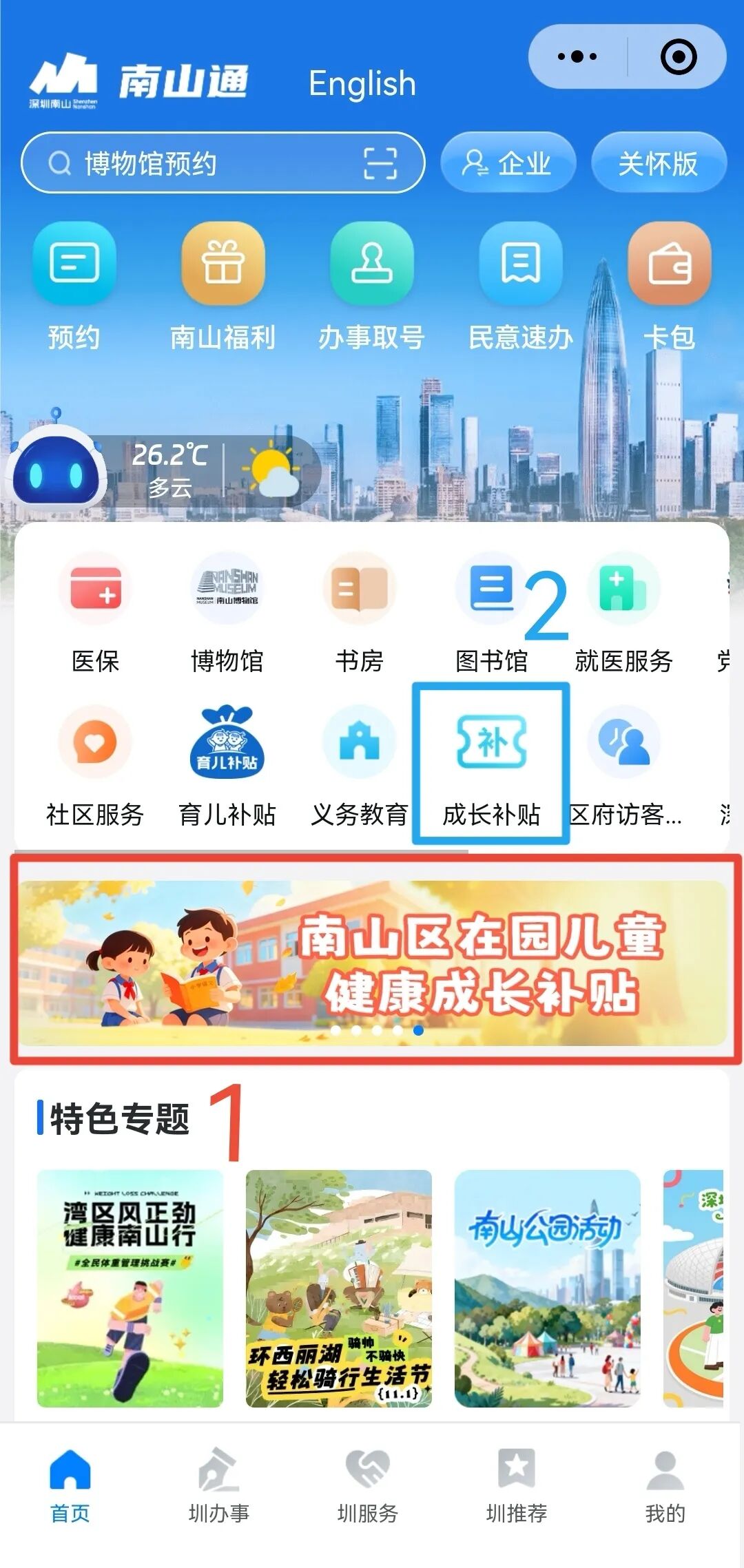Viewport: 744px width, 1568px height.
Task: Open 南山福利 shortcut
Action: [223, 286]
